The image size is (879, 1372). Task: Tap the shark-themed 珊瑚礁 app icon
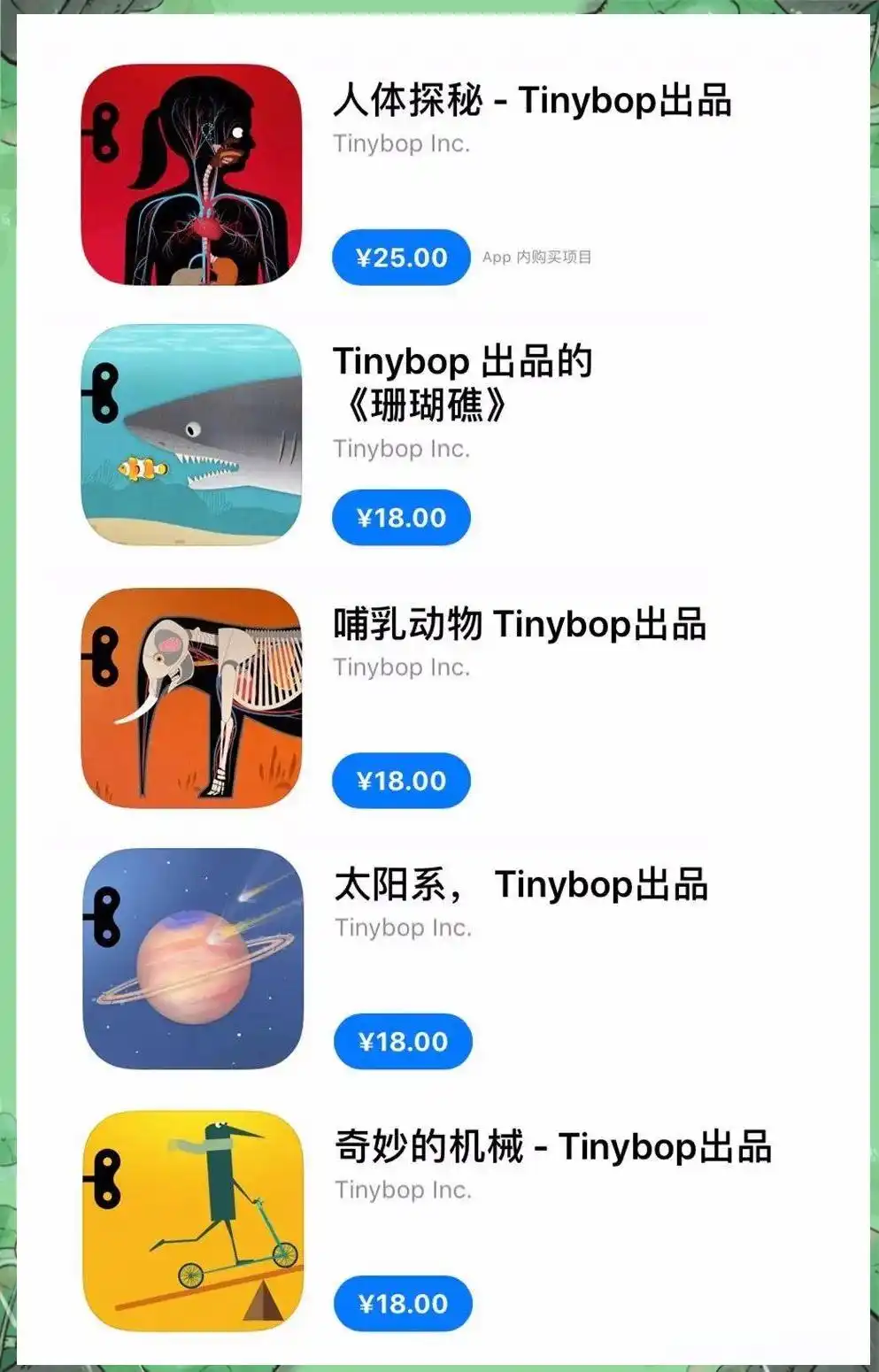[193, 435]
